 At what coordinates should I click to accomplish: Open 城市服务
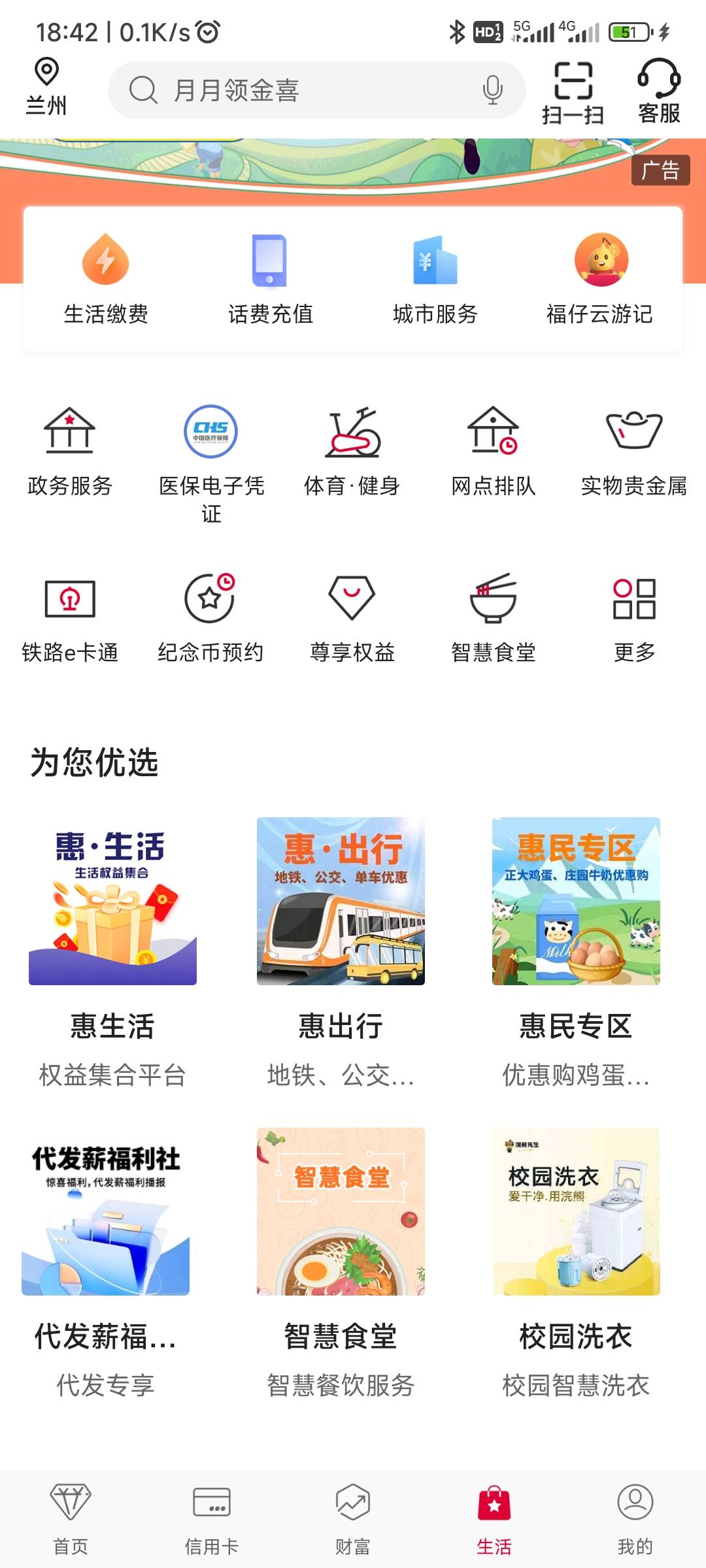tap(435, 279)
